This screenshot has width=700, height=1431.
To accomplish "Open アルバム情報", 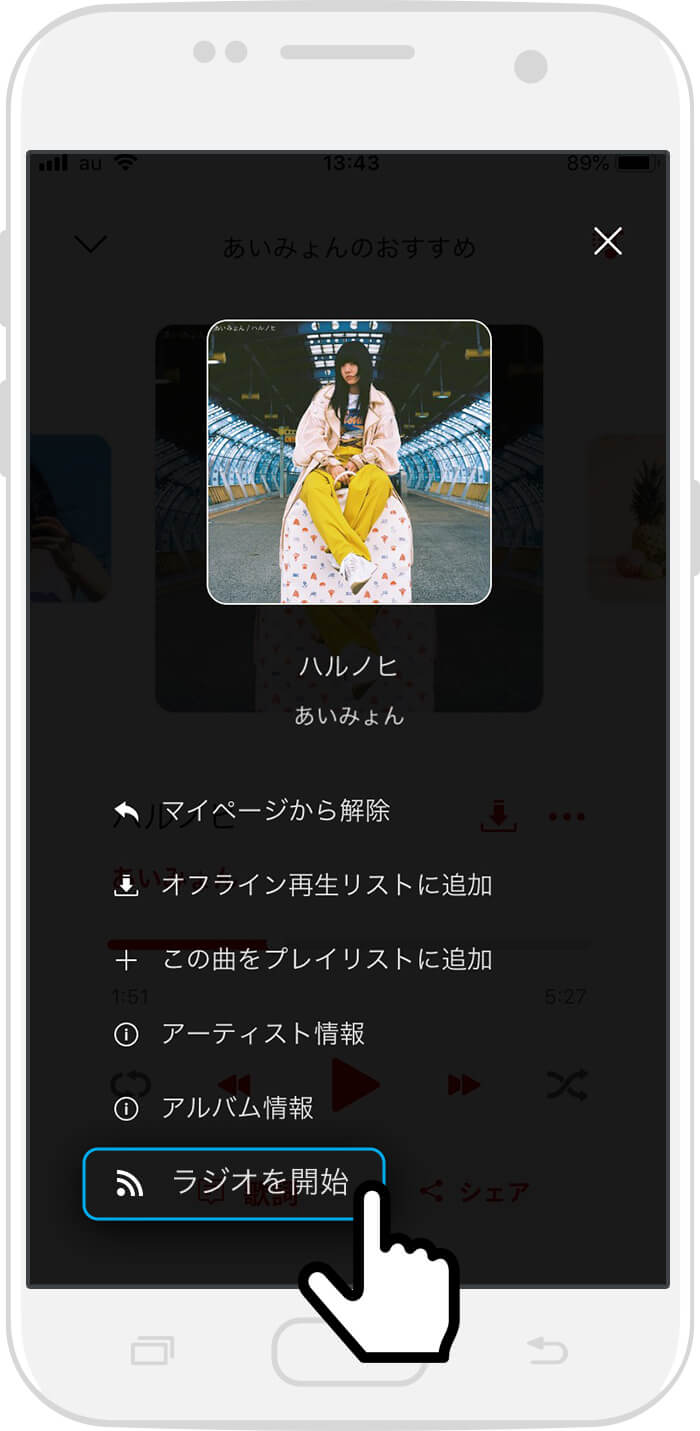I will (x=237, y=1108).
